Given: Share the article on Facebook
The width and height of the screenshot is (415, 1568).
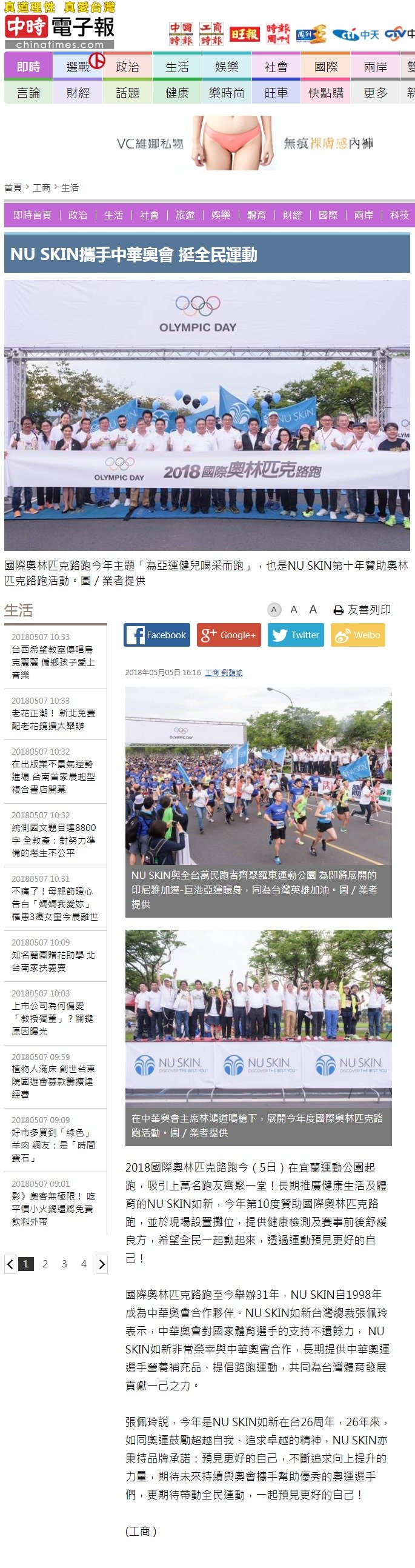Looking at the screenshot, I should (x=157, y=635).
